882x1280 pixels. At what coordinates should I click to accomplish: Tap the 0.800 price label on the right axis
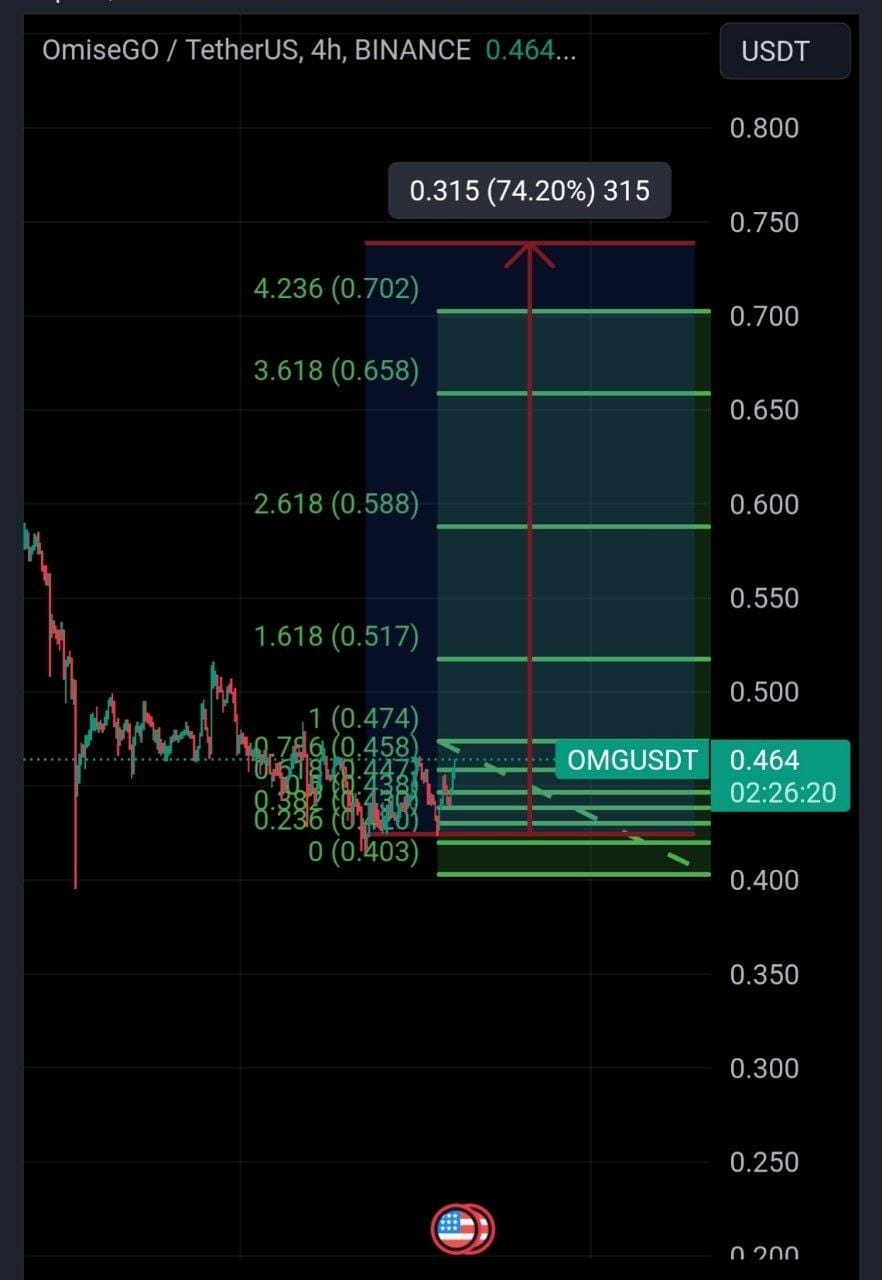click(765, 128)
